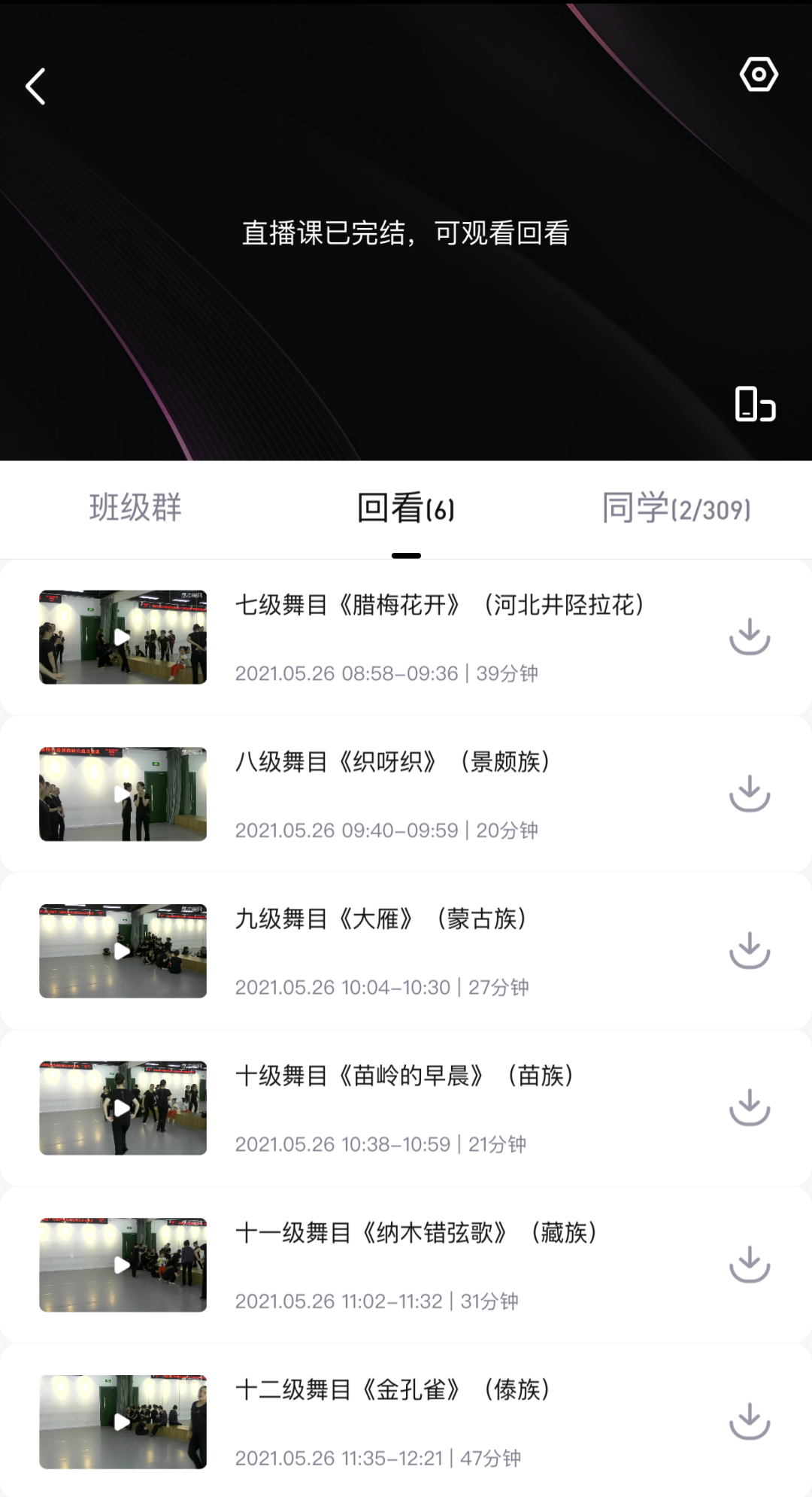
Task: Go back using the top-left arrow
Action: pyautogui.click(x=36, y=87)
